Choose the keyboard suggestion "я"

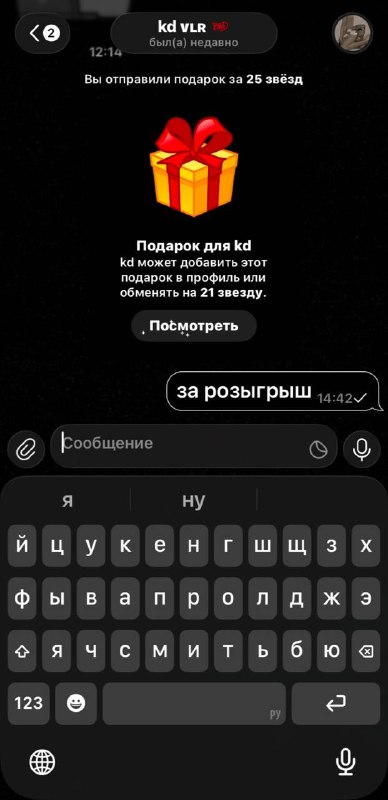click(x=67, y=500)
